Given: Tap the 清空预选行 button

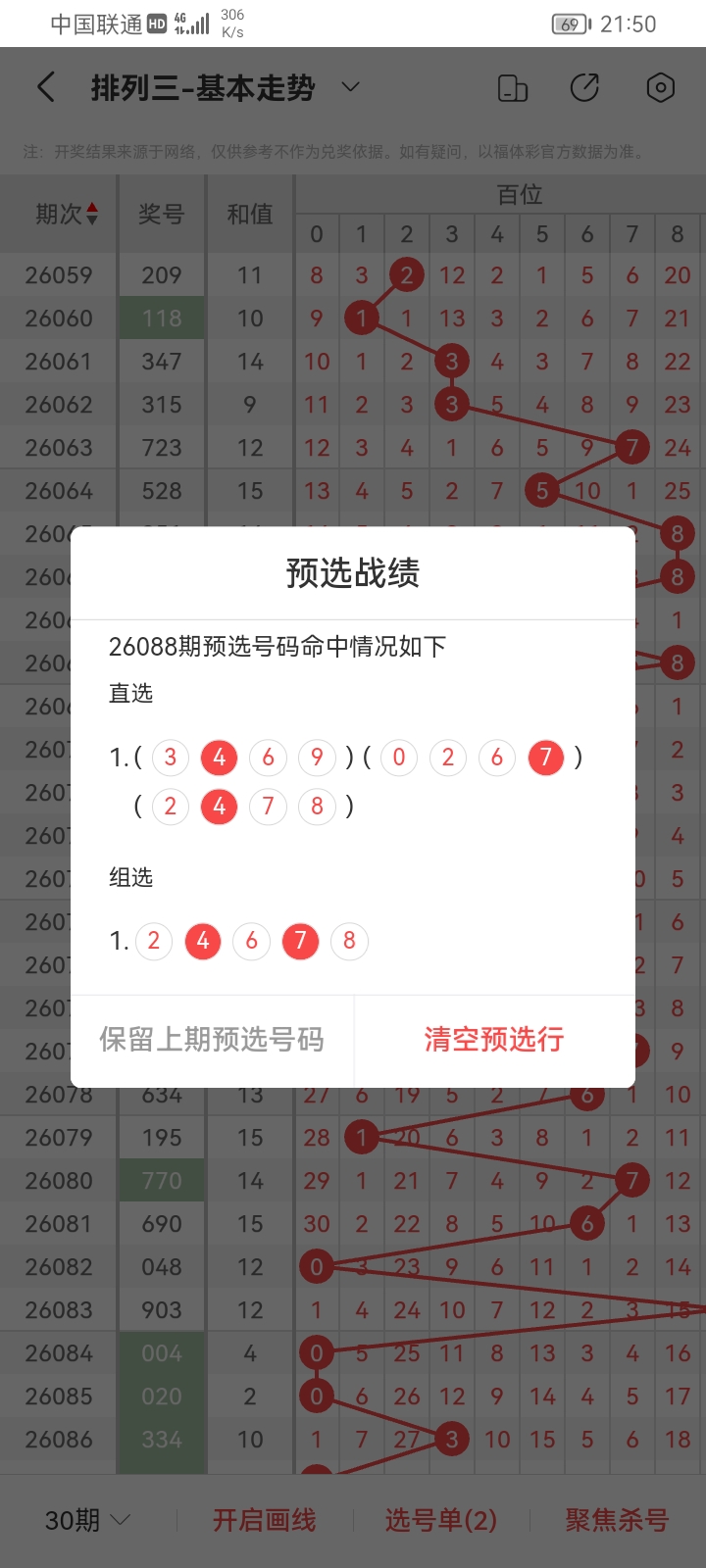Looking at the screenshot, I should (493, 1041).
